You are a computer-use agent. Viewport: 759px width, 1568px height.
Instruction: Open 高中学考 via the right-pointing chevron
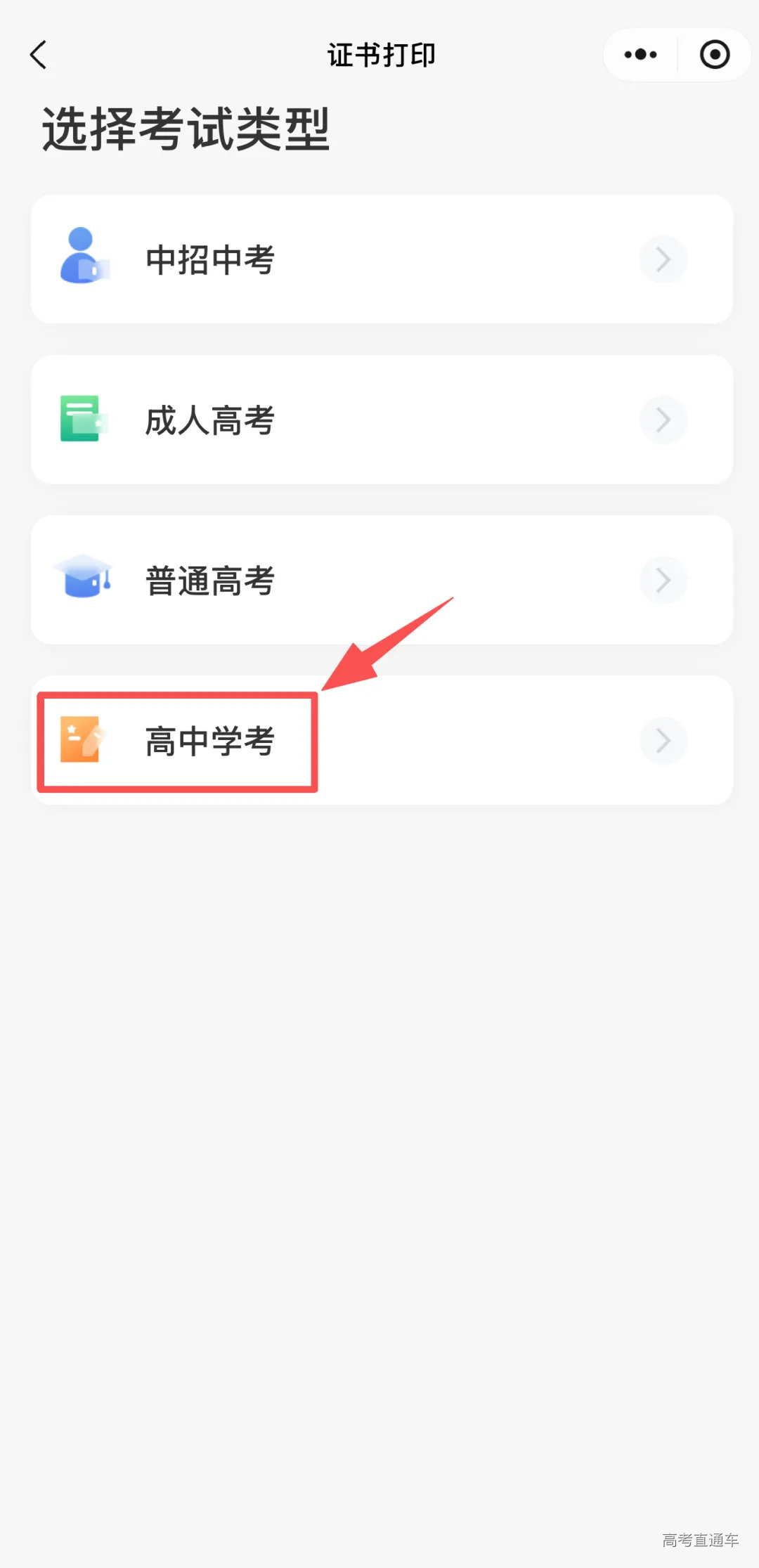663,740
